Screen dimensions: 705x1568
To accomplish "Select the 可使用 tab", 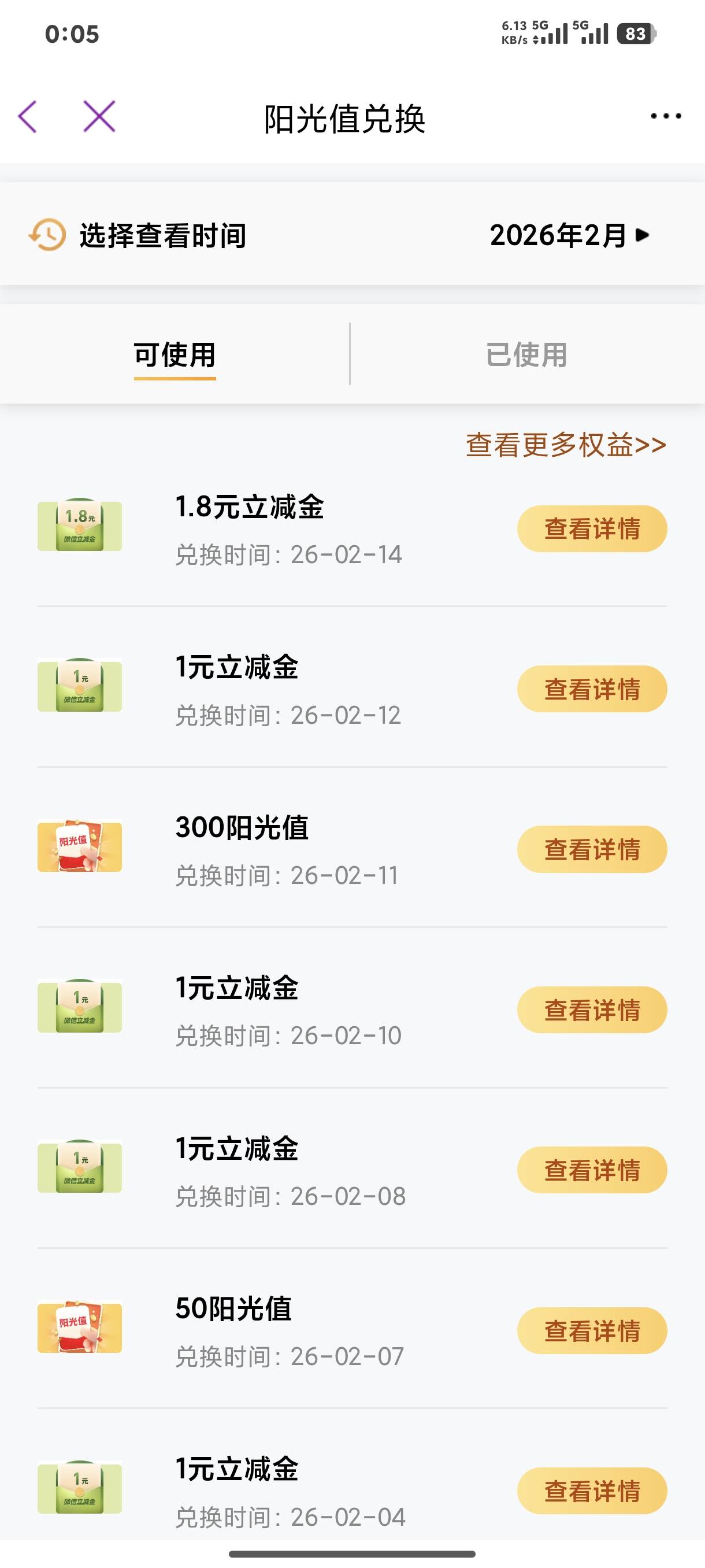I will [x=175, y=355].
